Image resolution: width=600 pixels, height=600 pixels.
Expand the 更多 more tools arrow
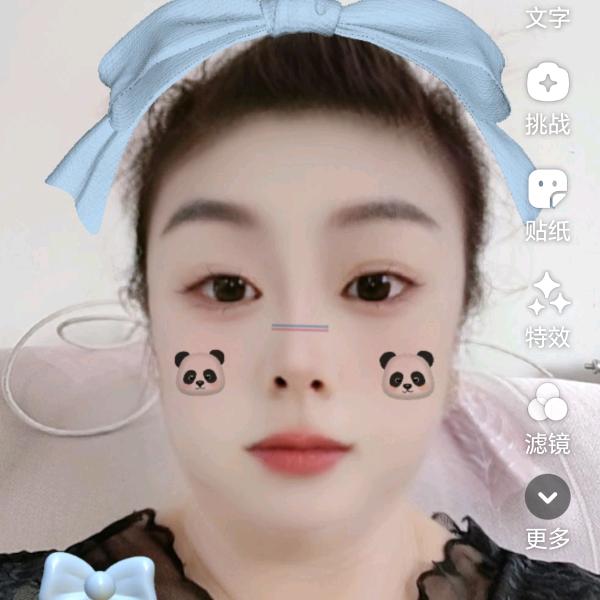point(547,497)
